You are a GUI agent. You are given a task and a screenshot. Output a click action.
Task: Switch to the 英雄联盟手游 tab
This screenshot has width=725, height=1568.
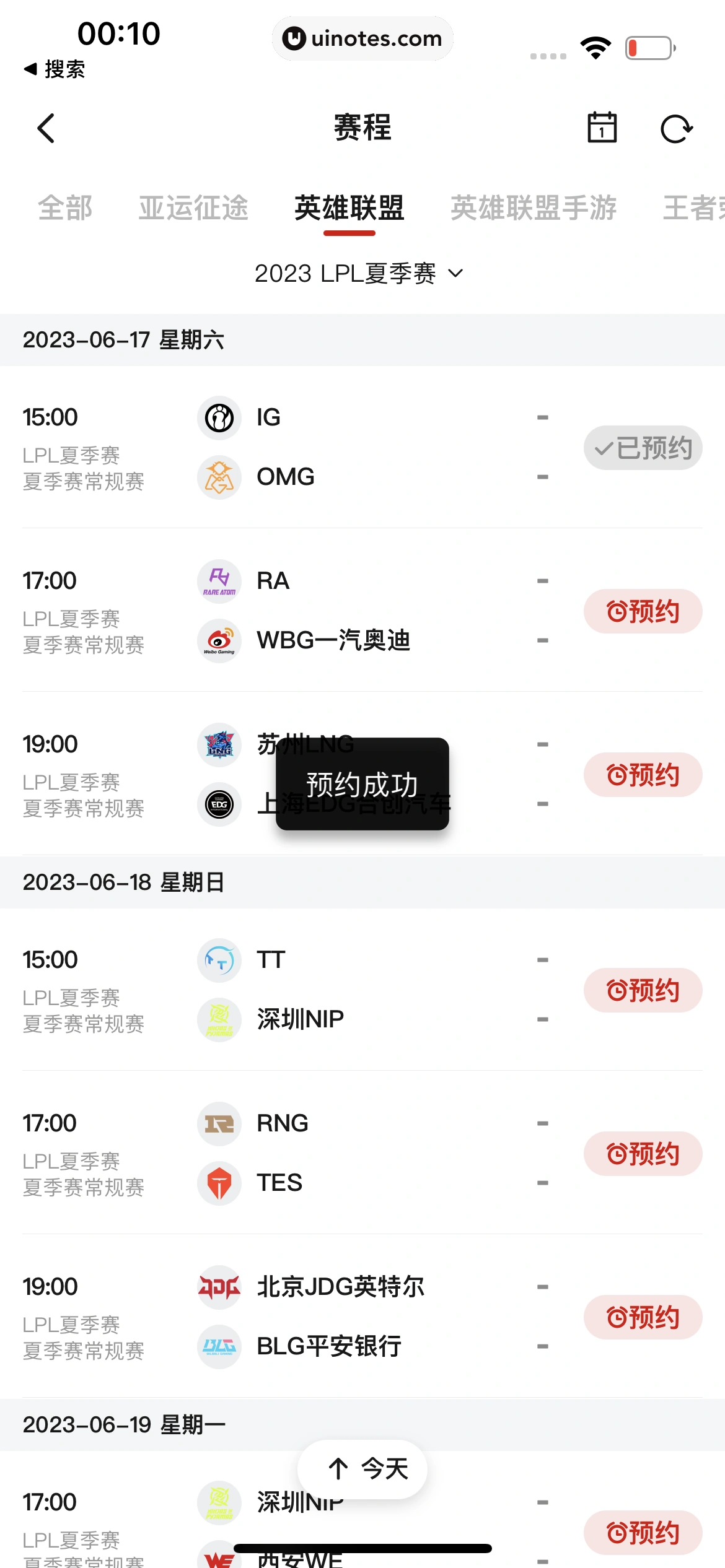click(x=533, y=207)
